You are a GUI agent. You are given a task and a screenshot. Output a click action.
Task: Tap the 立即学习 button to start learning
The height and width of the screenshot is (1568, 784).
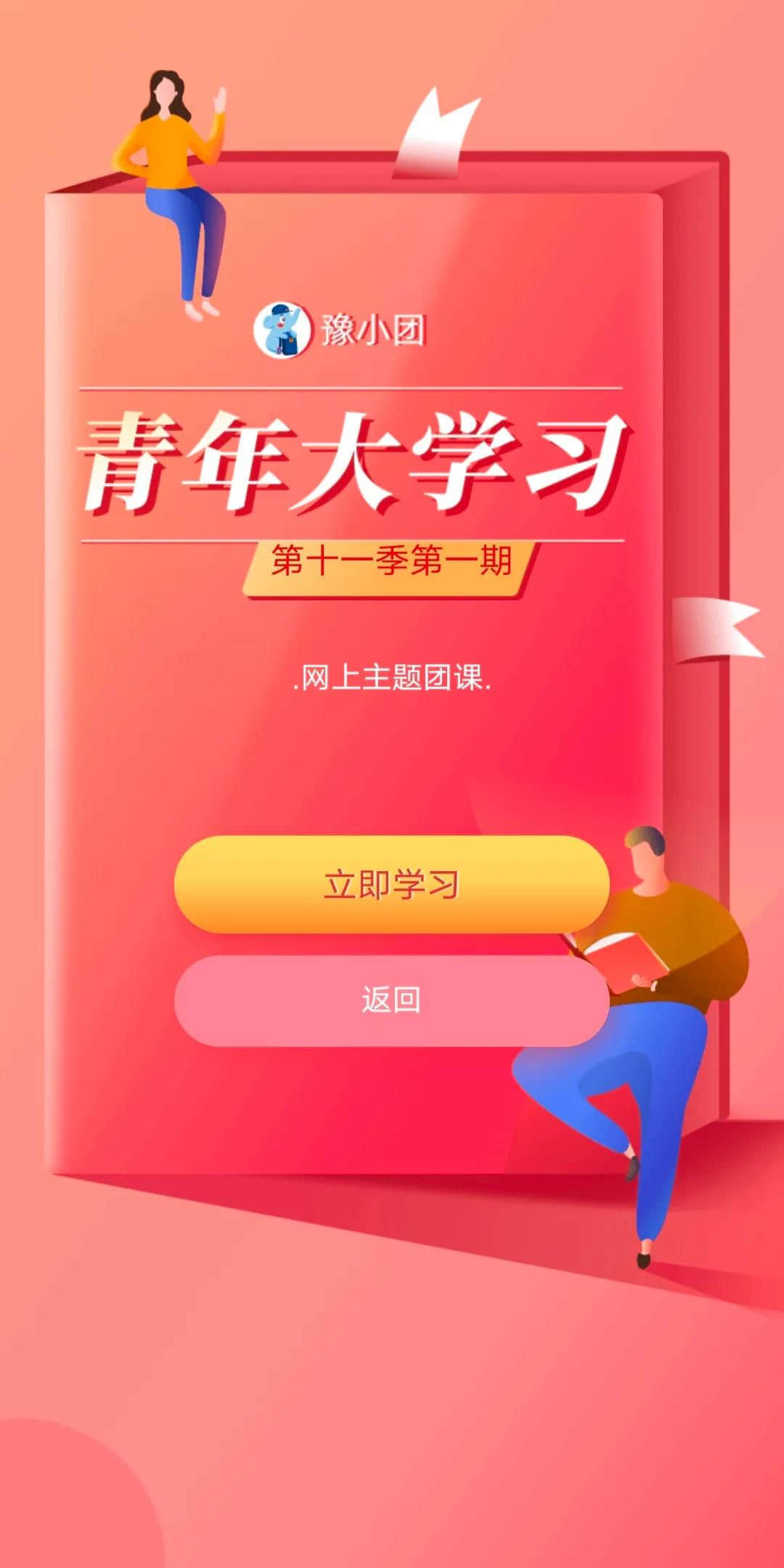click(391, 884)
